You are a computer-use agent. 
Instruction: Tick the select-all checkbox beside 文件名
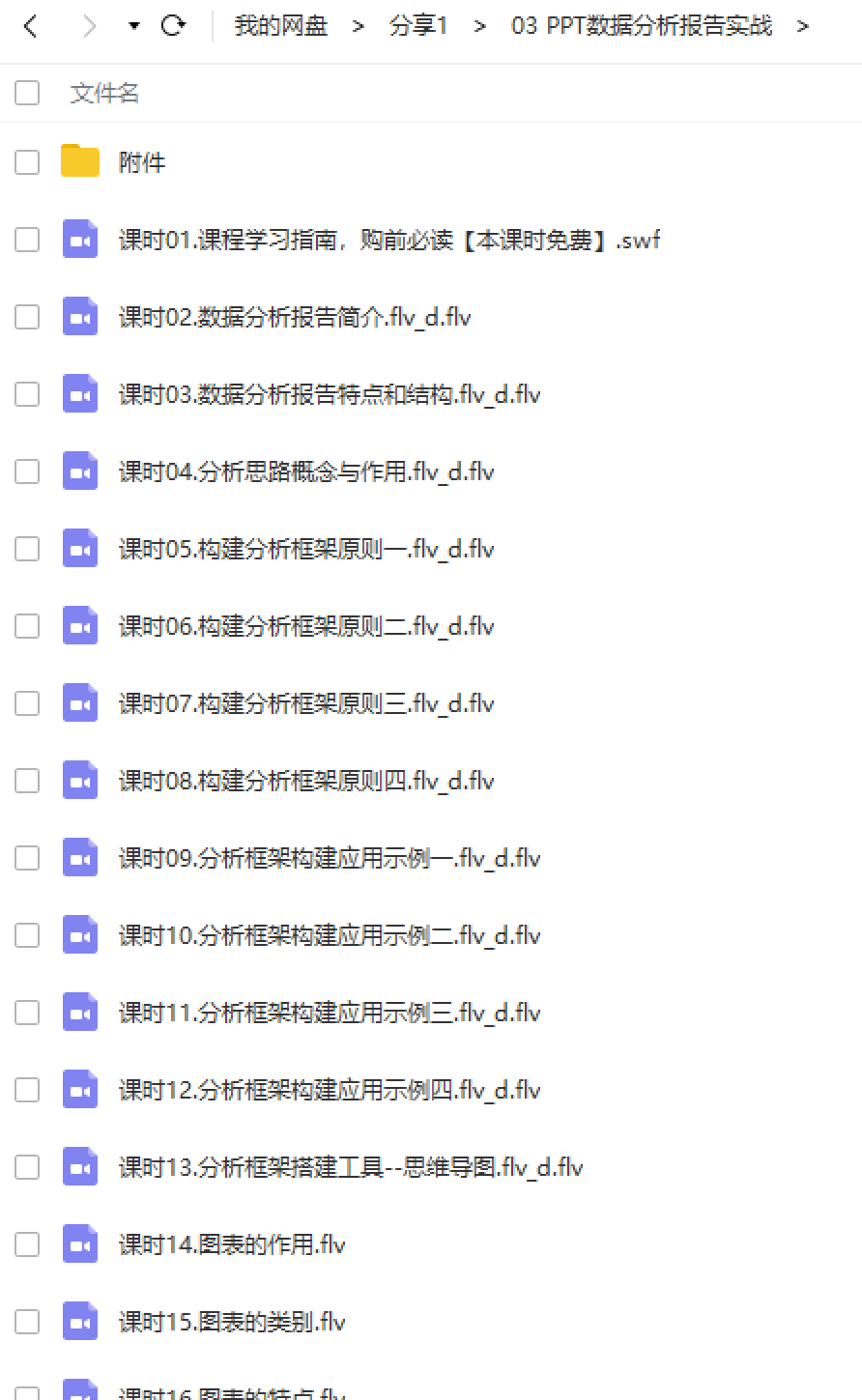point(27,93)
